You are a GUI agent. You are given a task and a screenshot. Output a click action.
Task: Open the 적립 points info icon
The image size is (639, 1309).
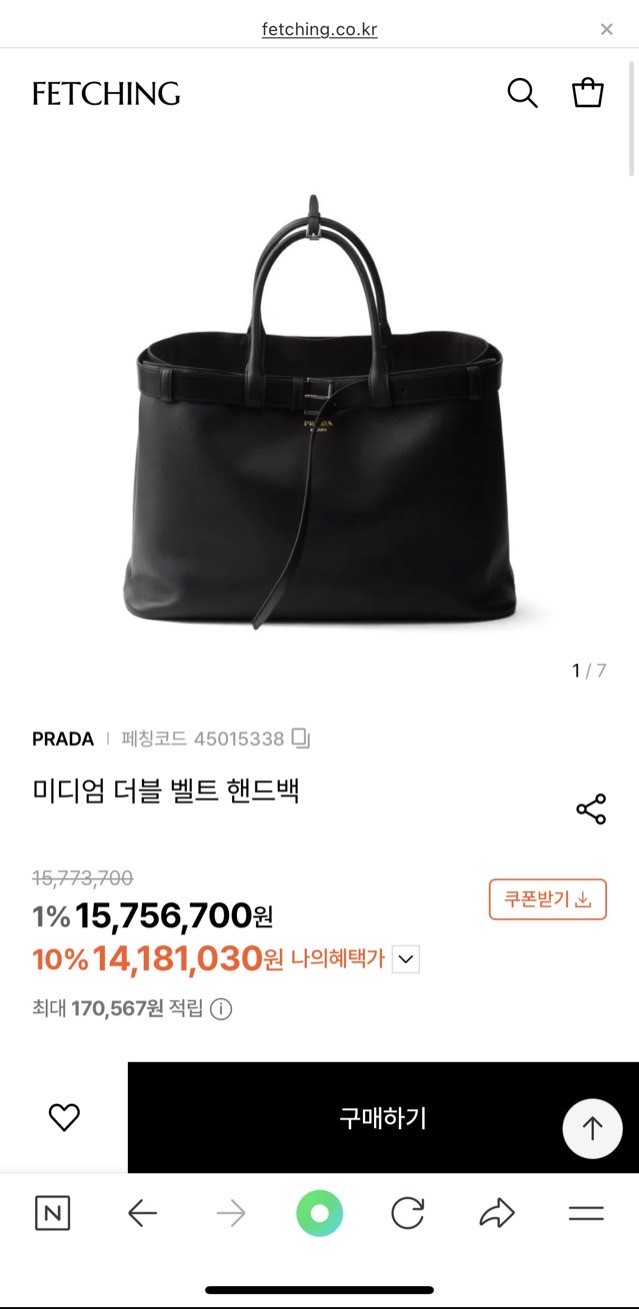(x=222, y=1009)
